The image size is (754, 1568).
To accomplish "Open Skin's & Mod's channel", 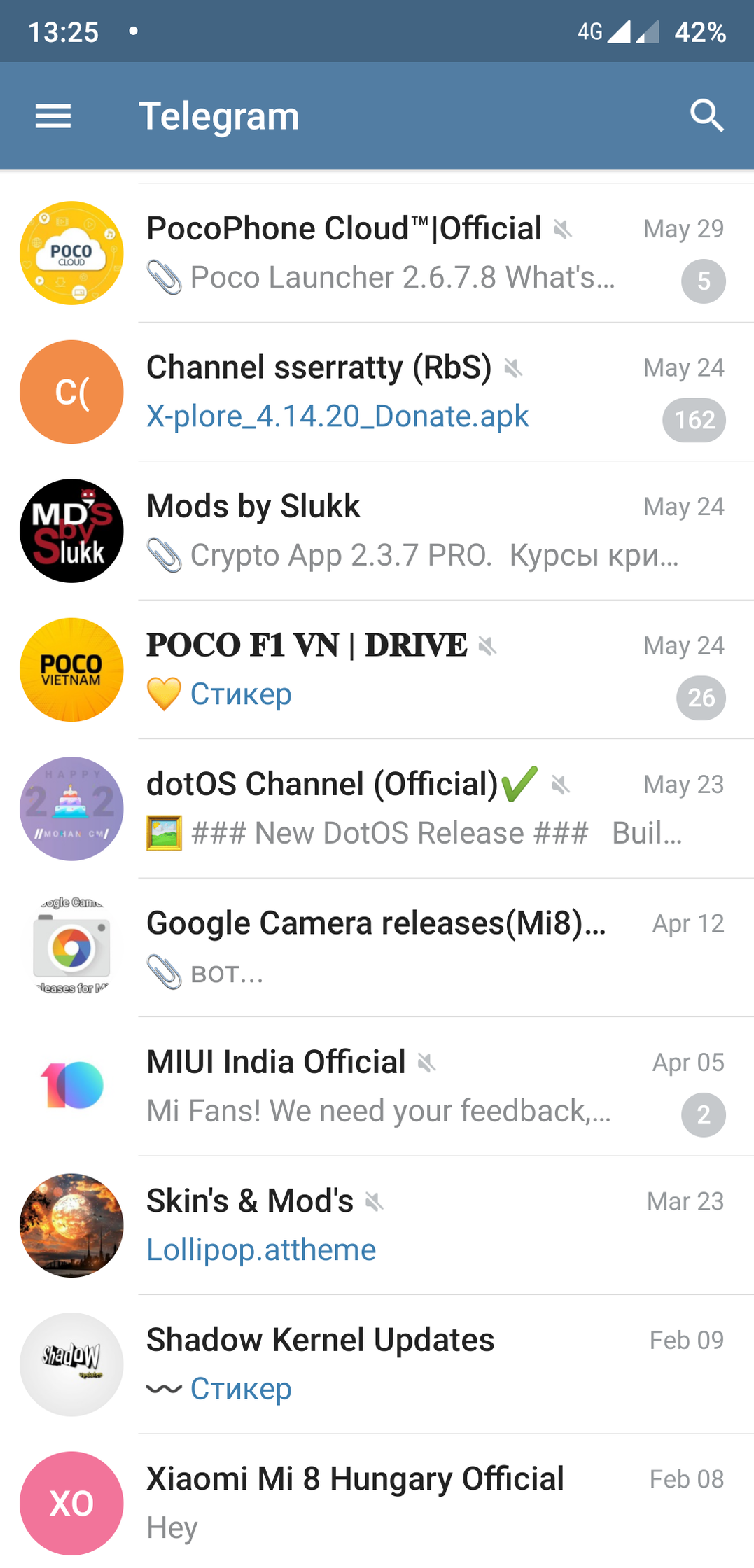I will (377, 1226).
